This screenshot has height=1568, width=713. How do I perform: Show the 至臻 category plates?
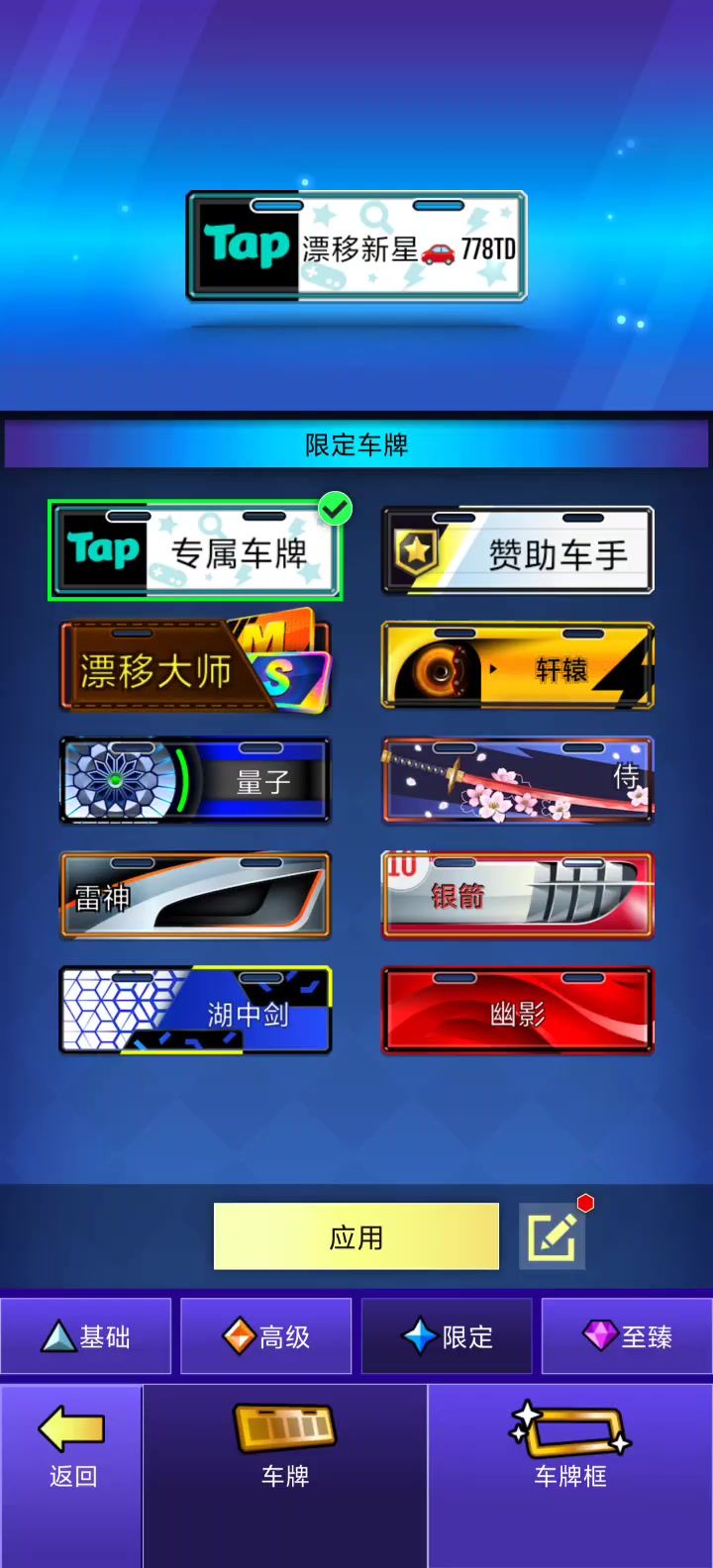point(627,1336)
